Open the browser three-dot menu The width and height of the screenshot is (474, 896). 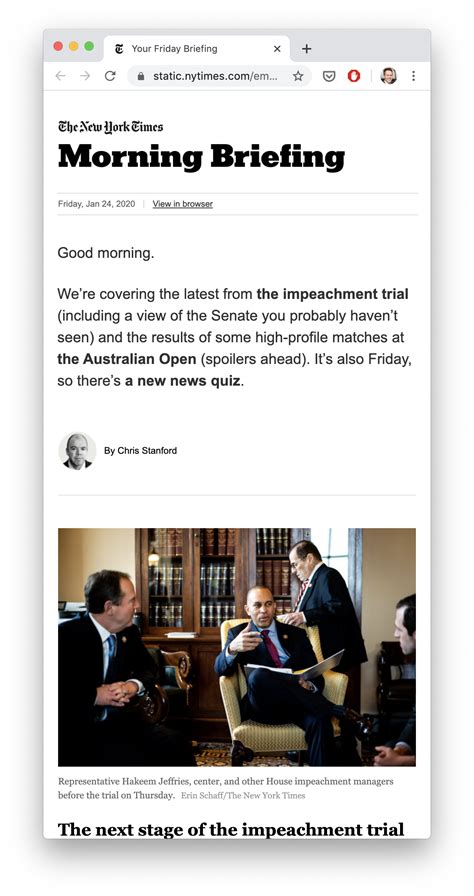pyautogui.click(x=413, y=76)
